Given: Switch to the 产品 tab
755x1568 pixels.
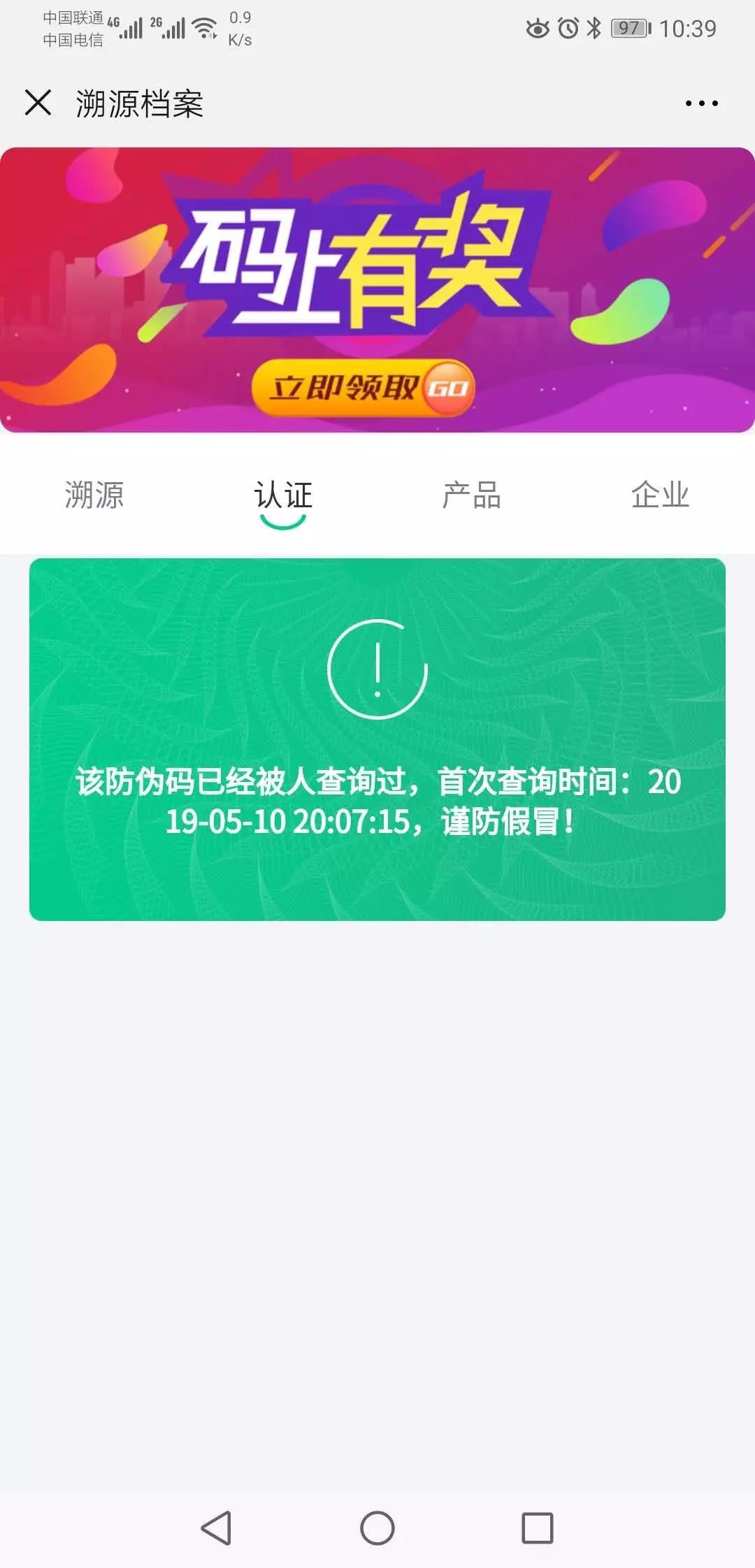Looking at the screenshot, I should pos(473,495).
